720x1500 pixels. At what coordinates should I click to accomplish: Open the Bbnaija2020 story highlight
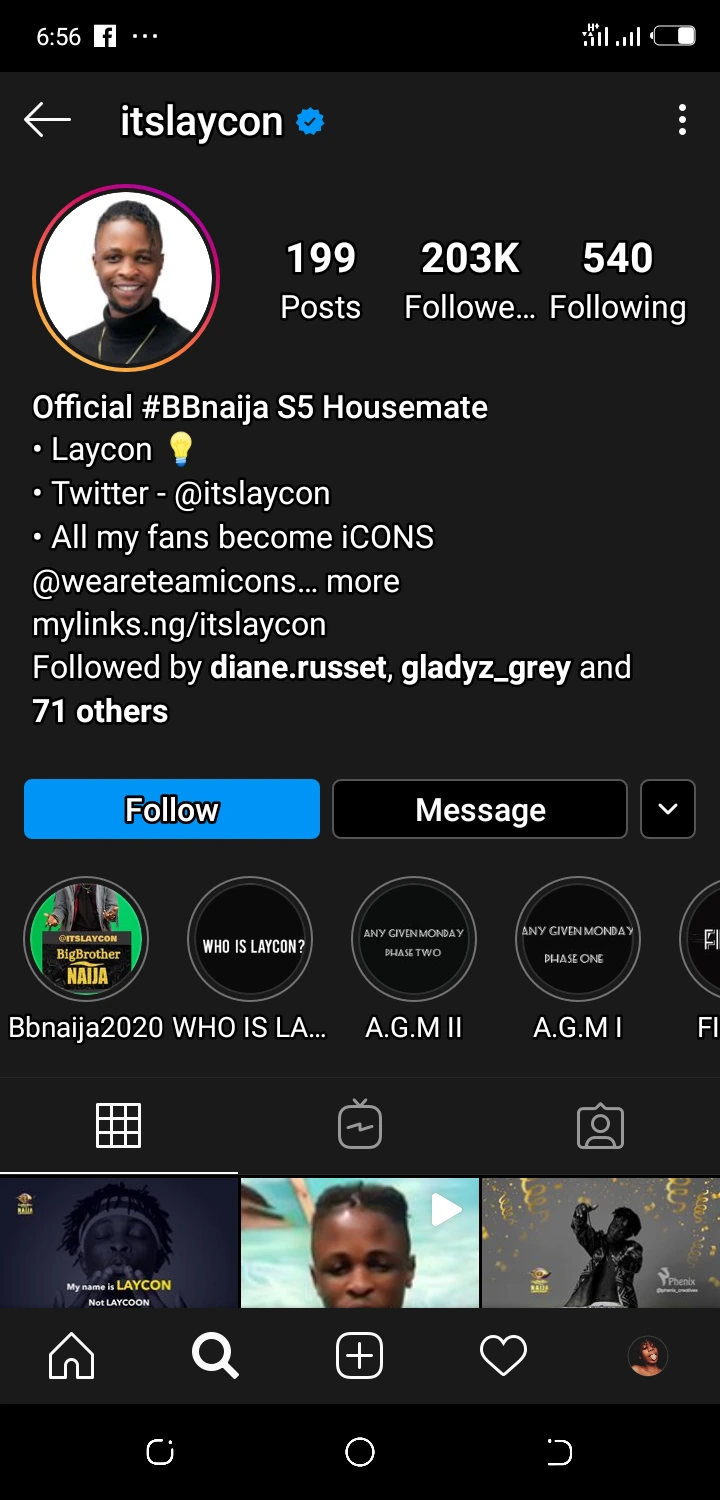(86, 940)
